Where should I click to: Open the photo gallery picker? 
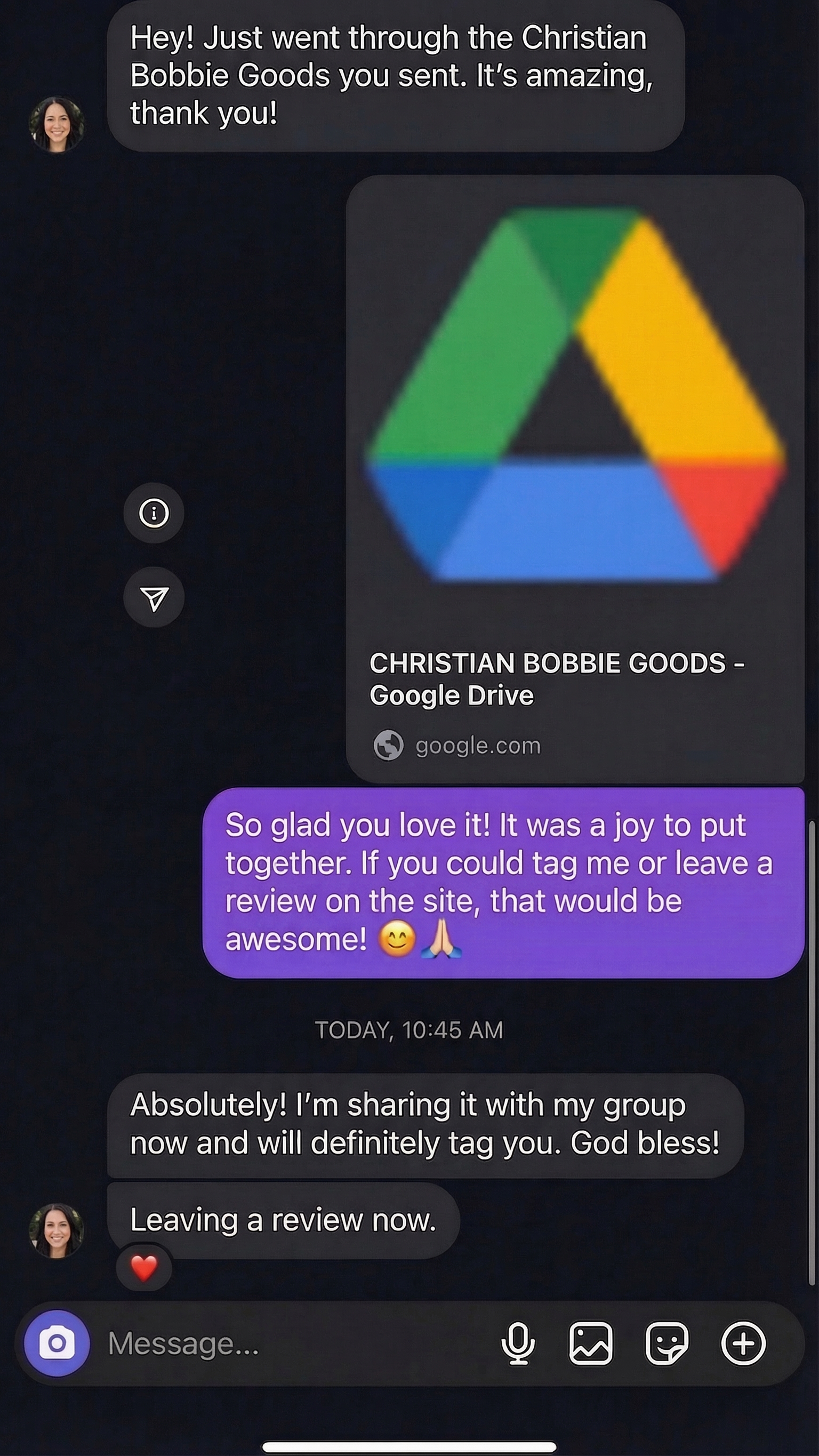tap(591, 1343)
